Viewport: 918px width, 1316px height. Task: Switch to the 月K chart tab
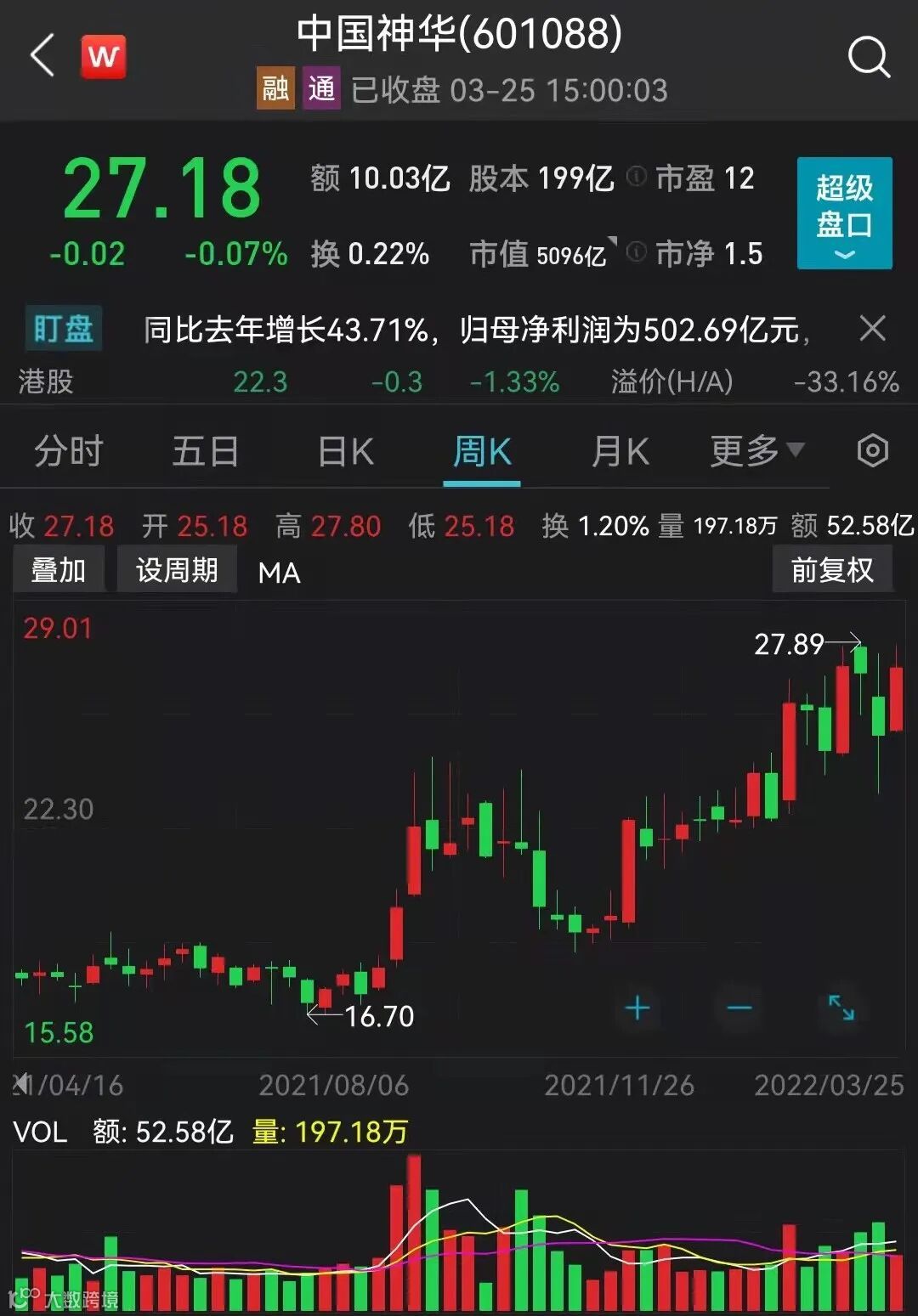pyautogui.click(x=620, y=451)
